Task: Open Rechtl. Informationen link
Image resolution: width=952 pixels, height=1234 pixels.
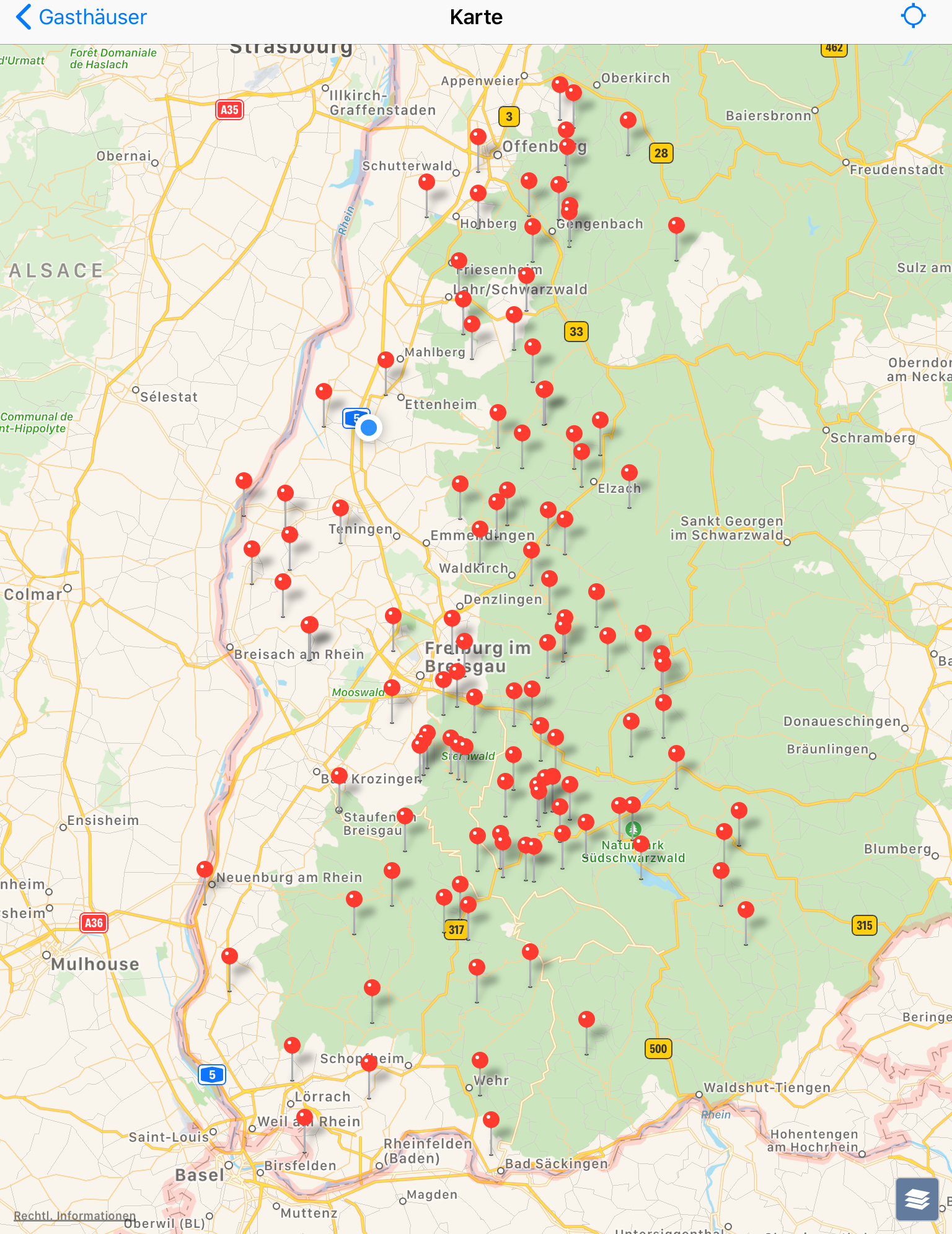Action: (x=74, y=1215)
